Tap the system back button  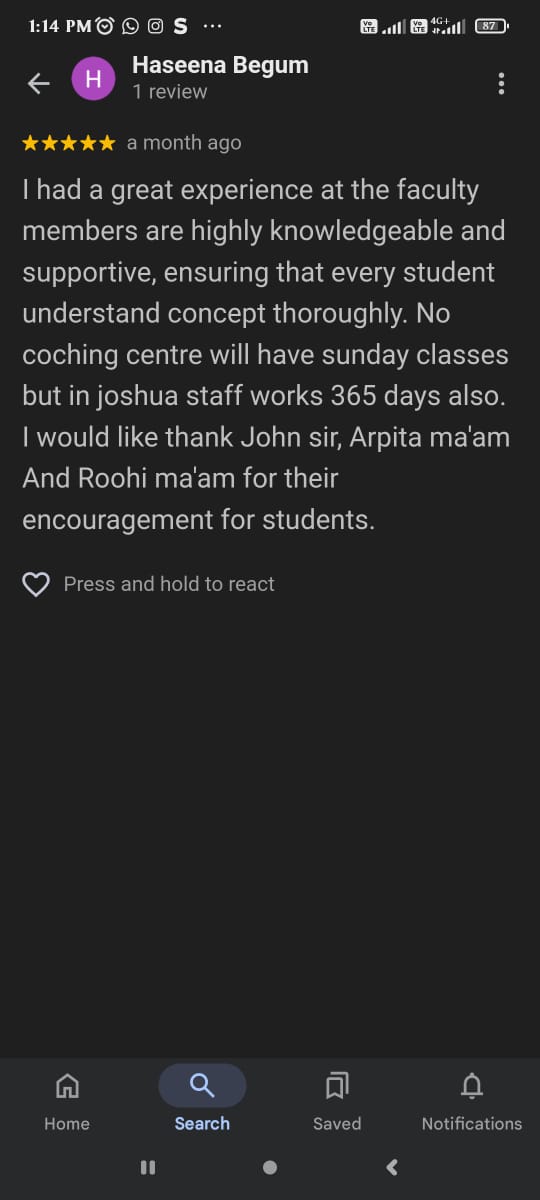[392, 1167]
